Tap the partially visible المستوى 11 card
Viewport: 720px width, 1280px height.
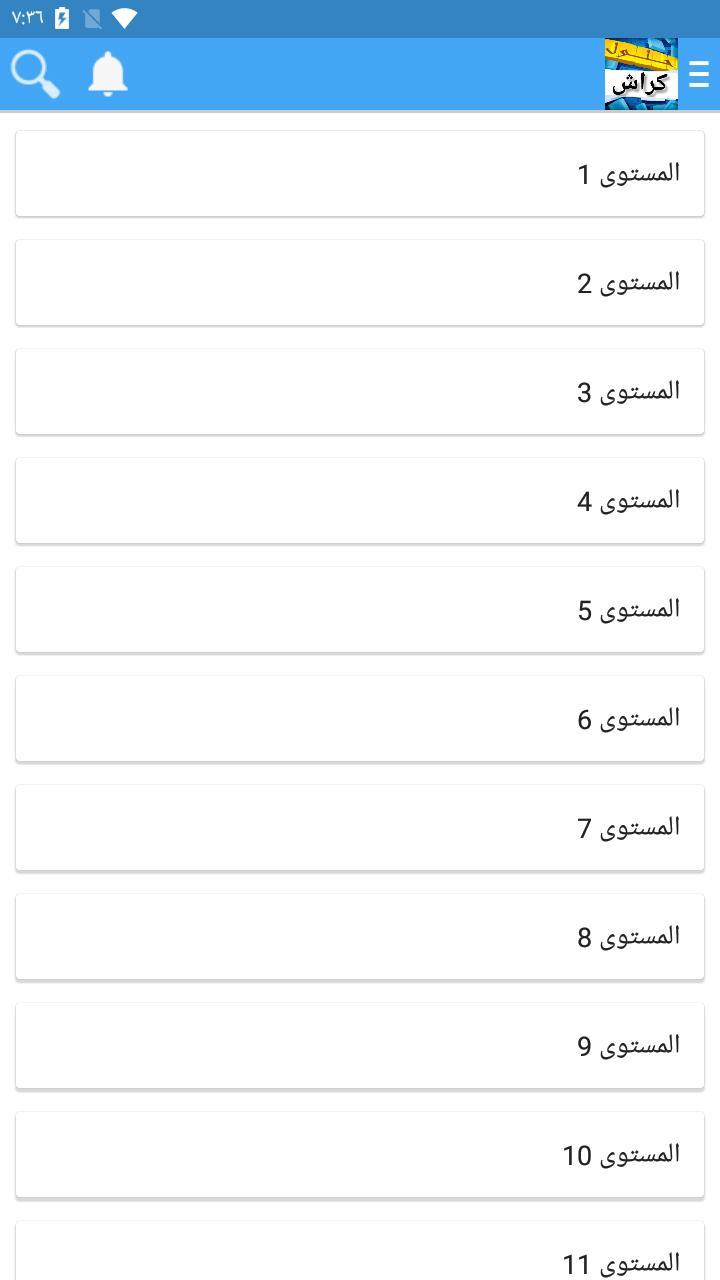[360, 1258]
